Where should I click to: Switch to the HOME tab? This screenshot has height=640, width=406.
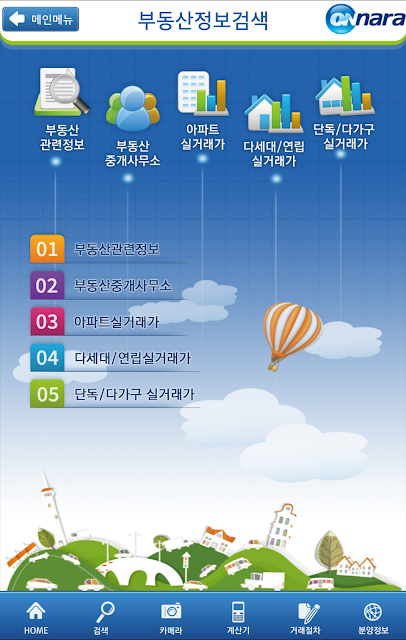(35, 618)
